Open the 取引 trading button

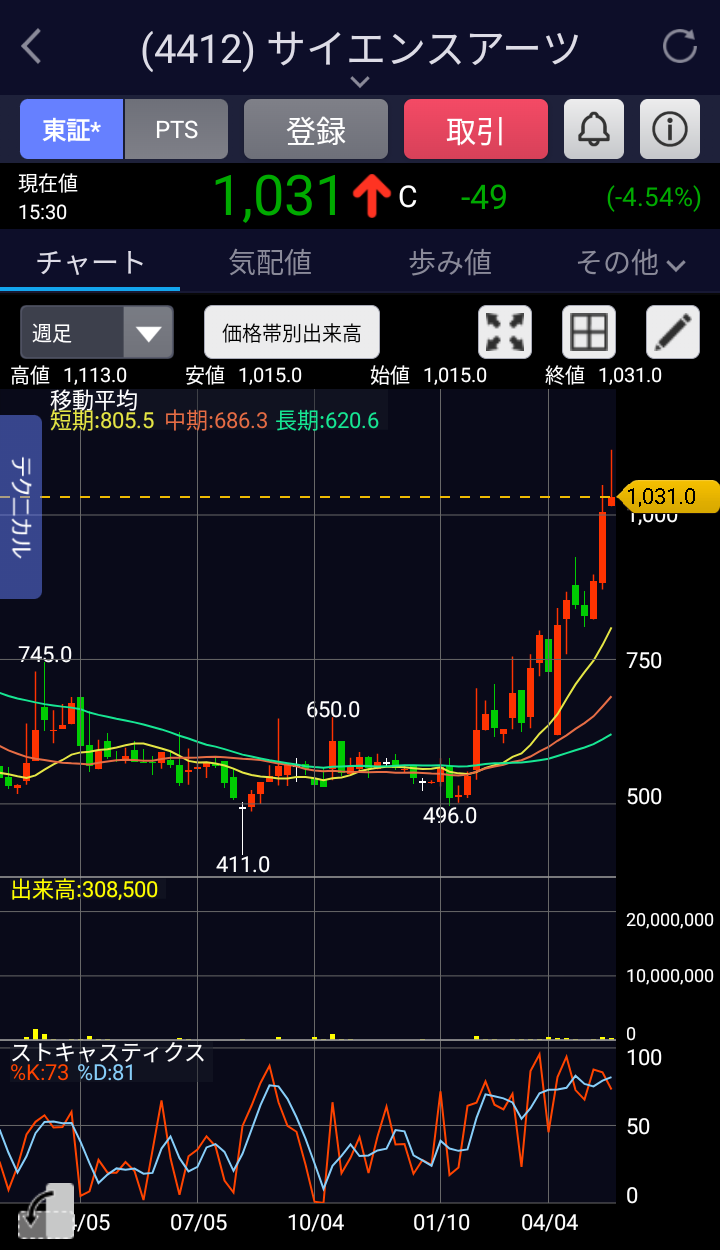tap(476, 130)
